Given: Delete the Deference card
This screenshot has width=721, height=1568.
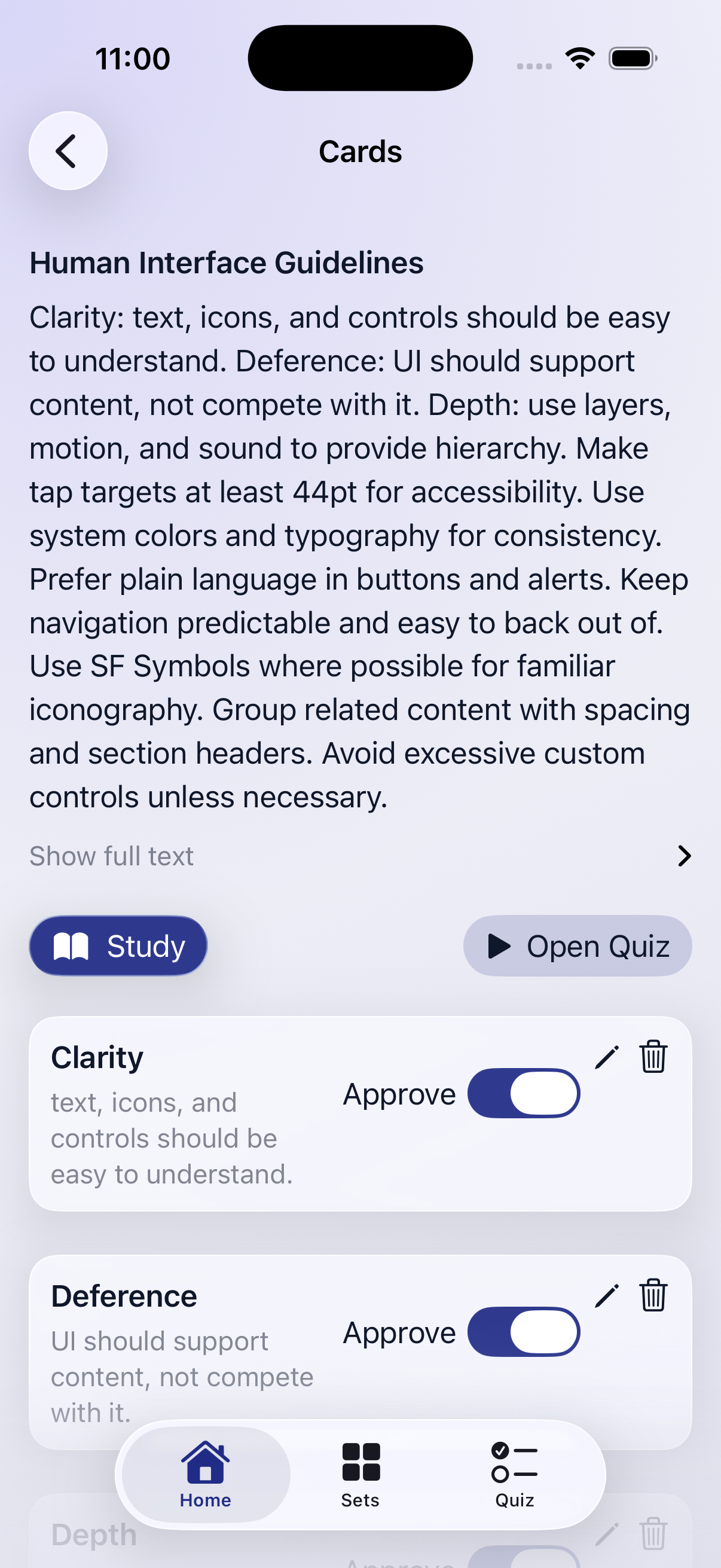Looking at the screenshot, I should coord(653,1295).
